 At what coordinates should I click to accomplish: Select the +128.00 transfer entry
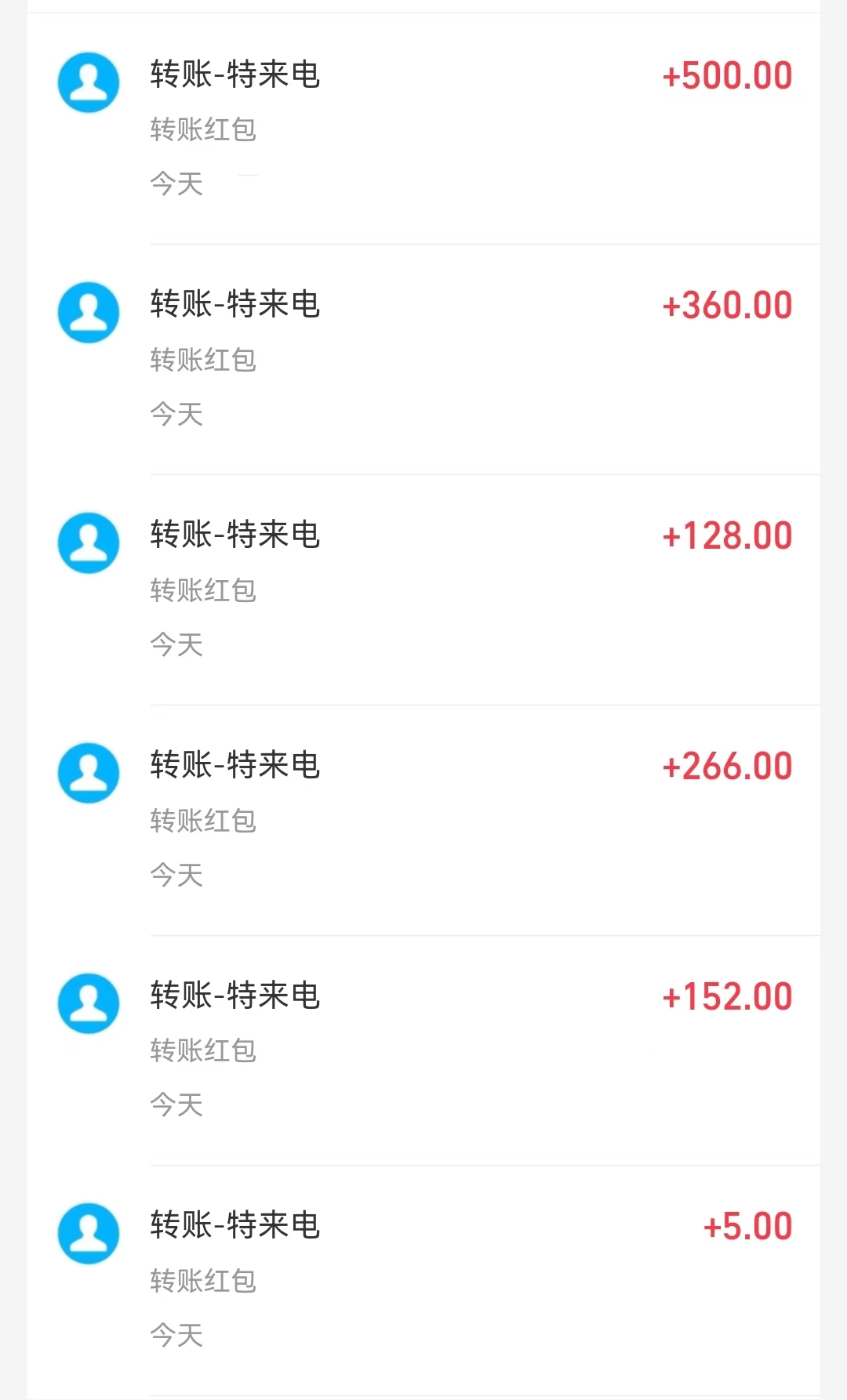click(x=423, y=589)
